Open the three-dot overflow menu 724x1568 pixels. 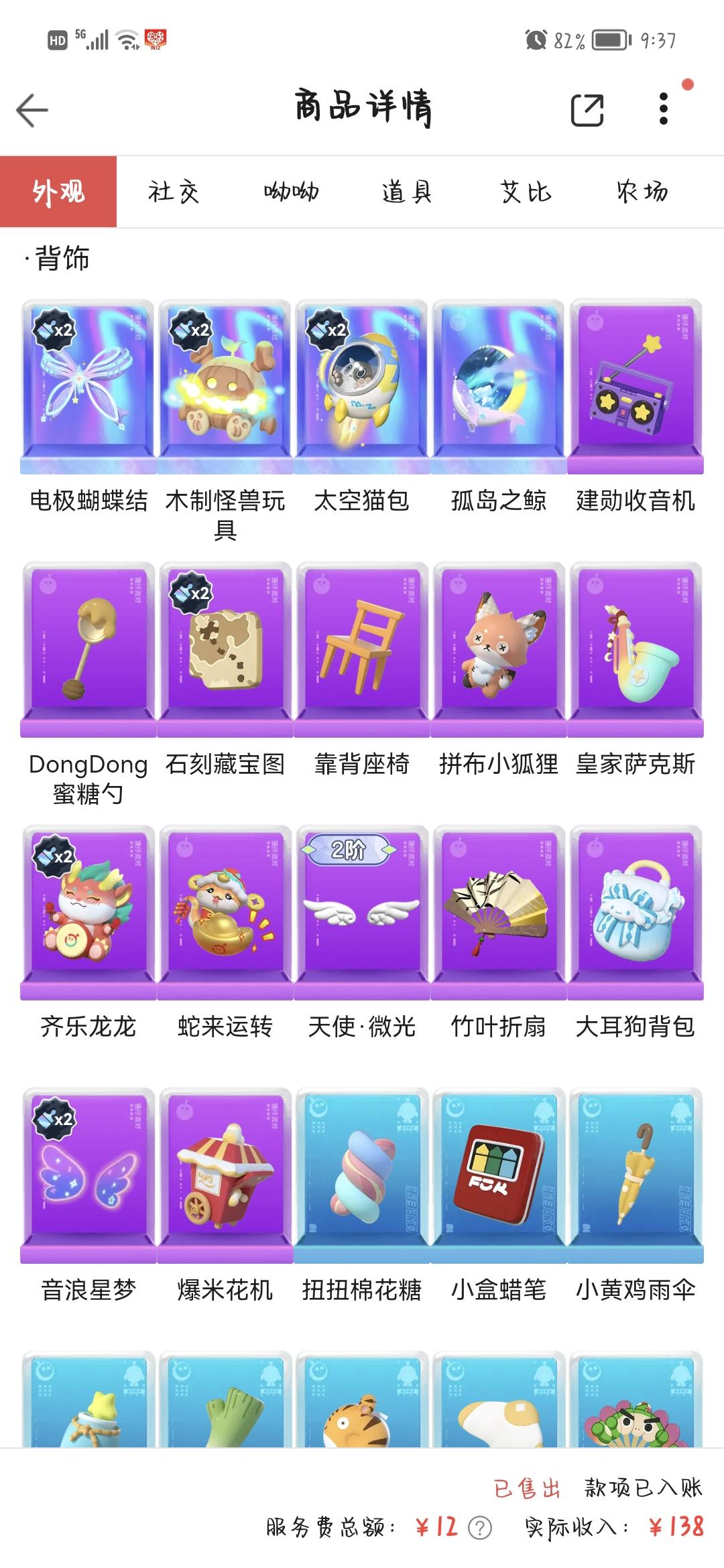664,109
